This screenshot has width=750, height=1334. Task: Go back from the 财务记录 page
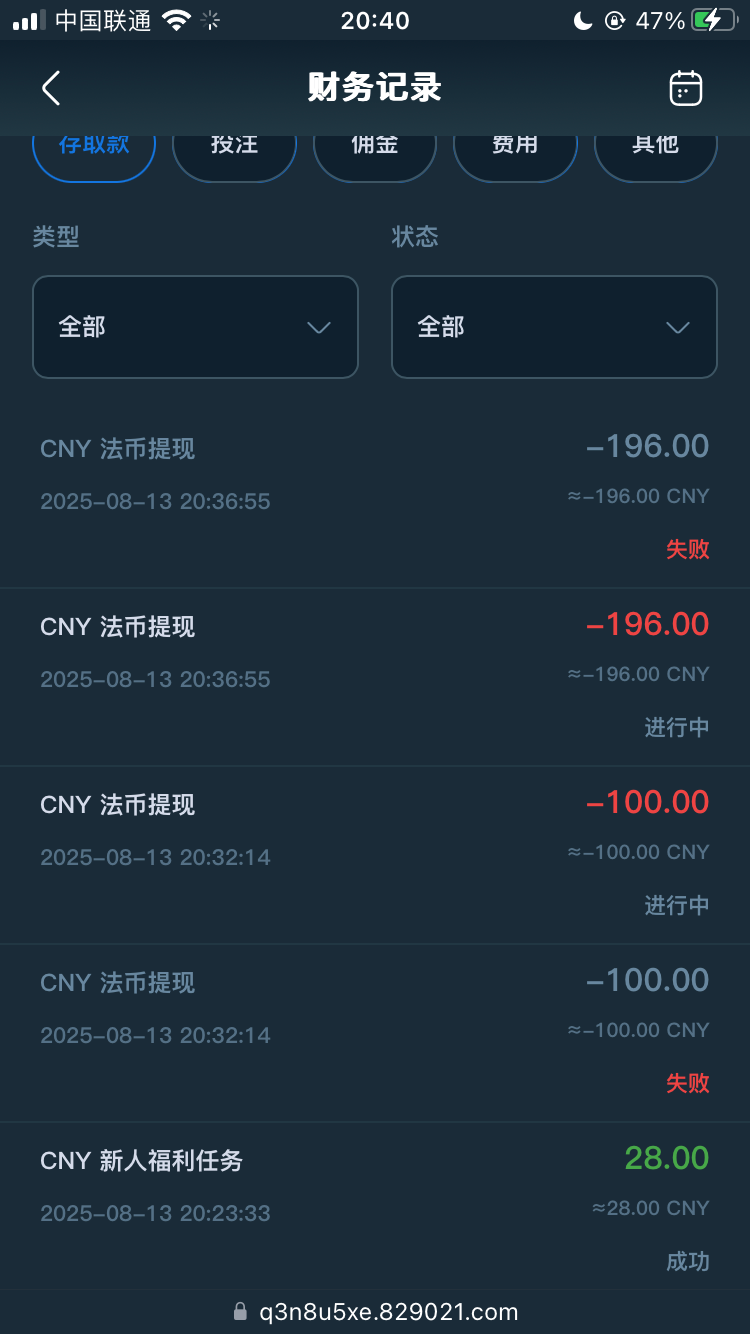pos(51,88)
